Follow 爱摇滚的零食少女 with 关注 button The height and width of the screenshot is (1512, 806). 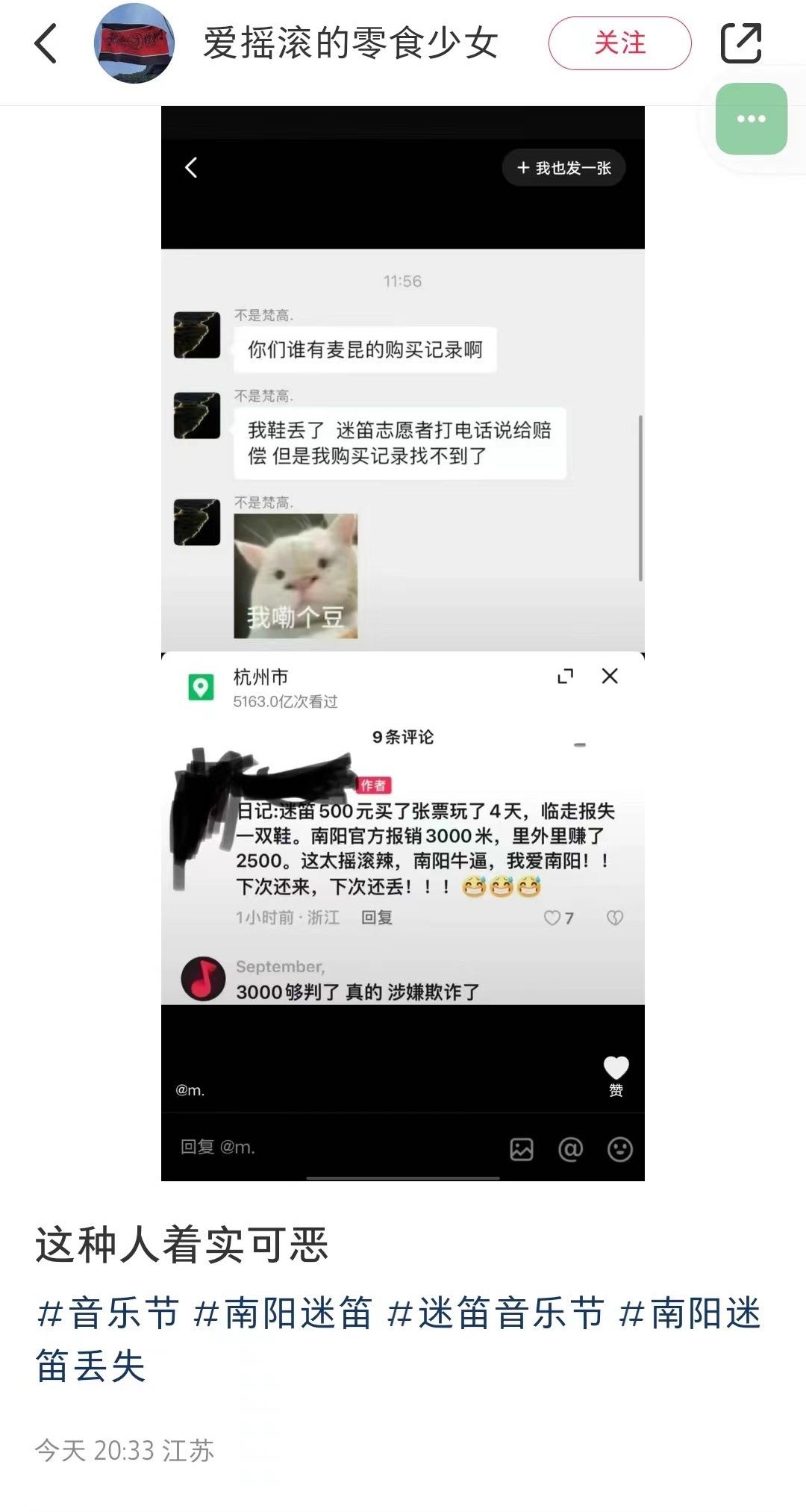click(x=619, y=43)
